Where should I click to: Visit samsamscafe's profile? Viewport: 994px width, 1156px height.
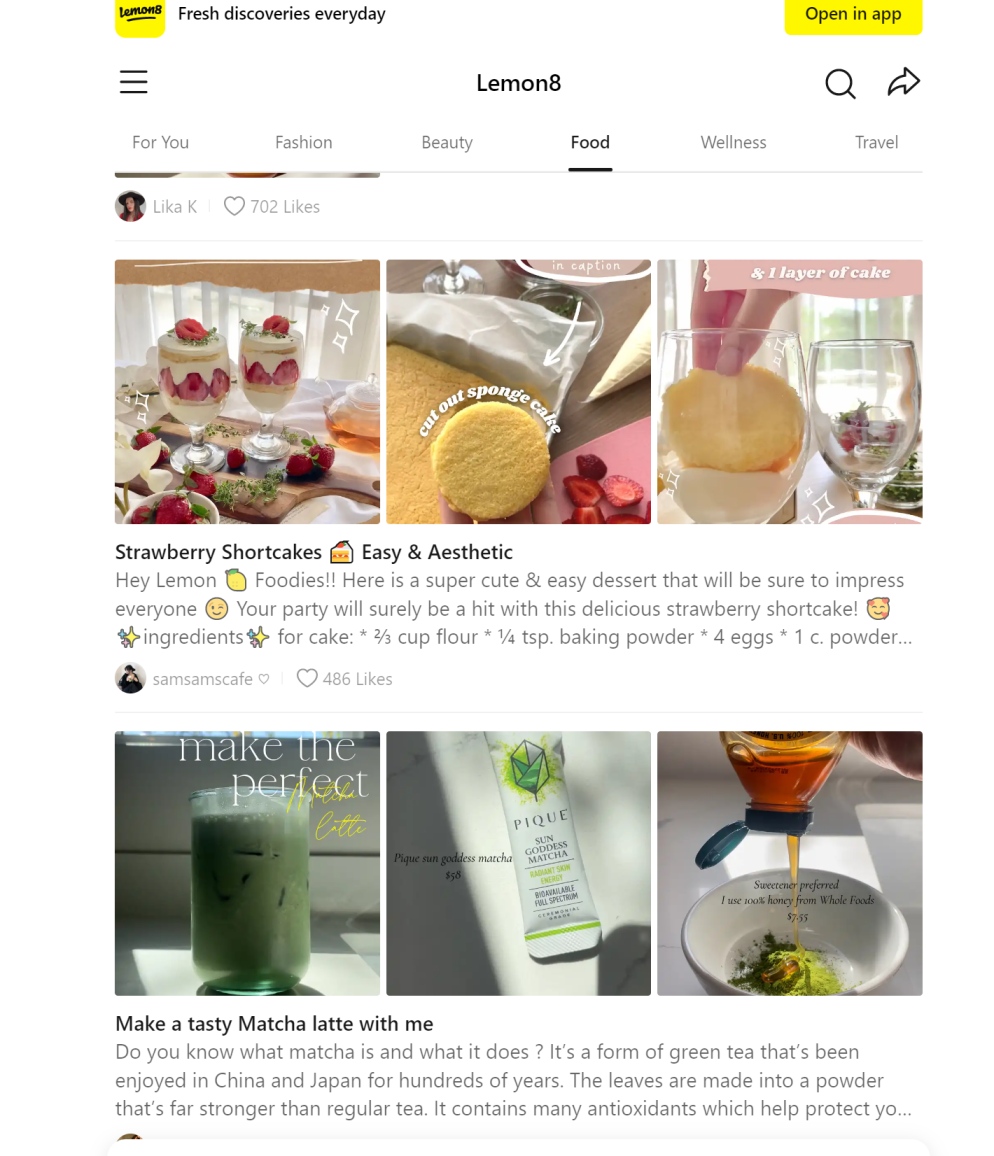coord(202,679)
